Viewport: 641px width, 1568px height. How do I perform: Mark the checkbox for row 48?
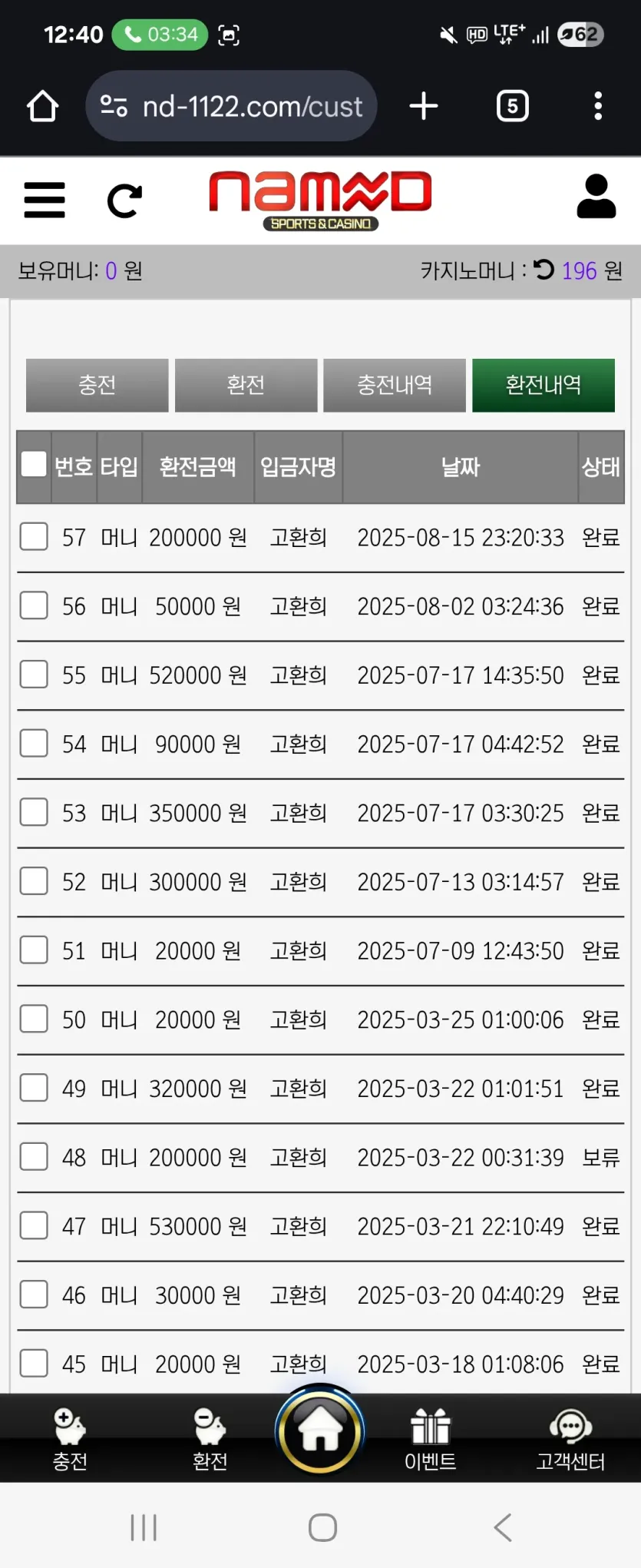click(x=34, y=1156)
